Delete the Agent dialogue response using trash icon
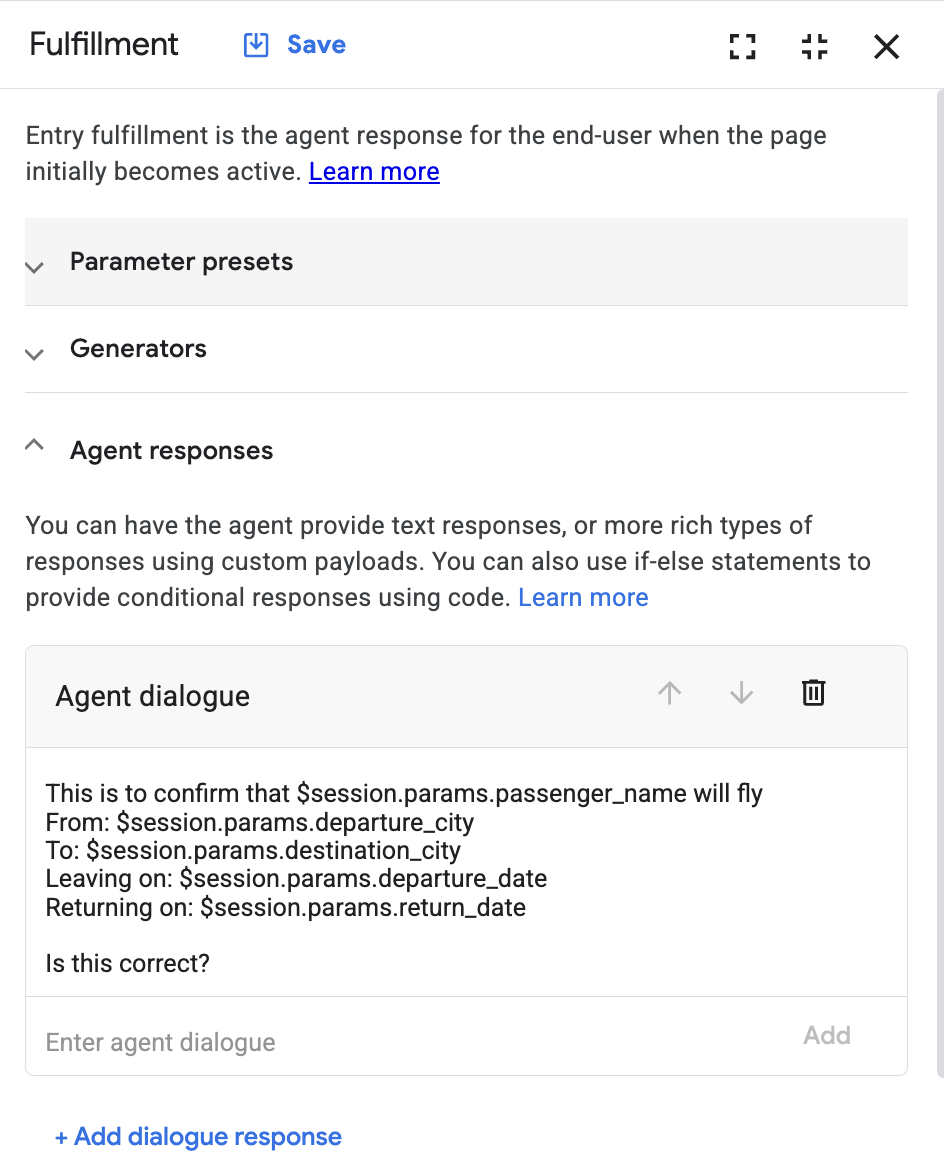The image size is (944, 1176). click(813, 692)
